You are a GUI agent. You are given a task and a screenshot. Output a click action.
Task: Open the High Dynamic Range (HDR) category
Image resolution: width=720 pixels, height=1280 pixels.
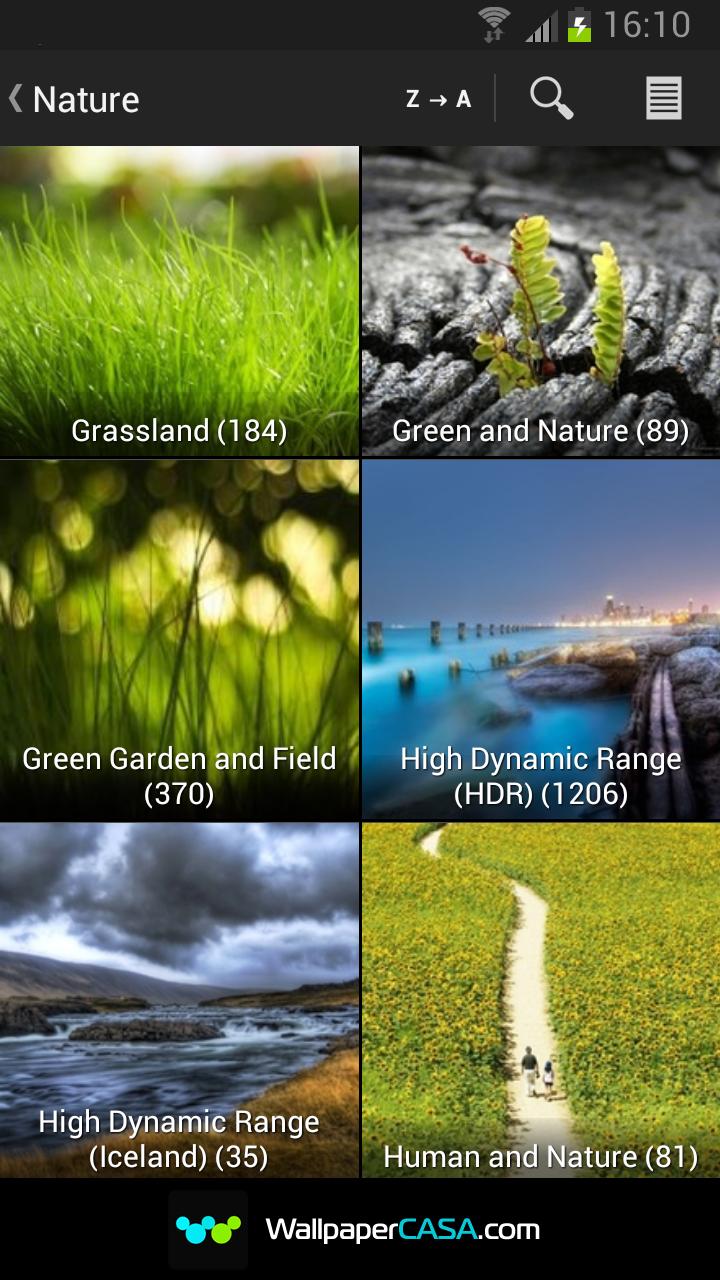540,640
